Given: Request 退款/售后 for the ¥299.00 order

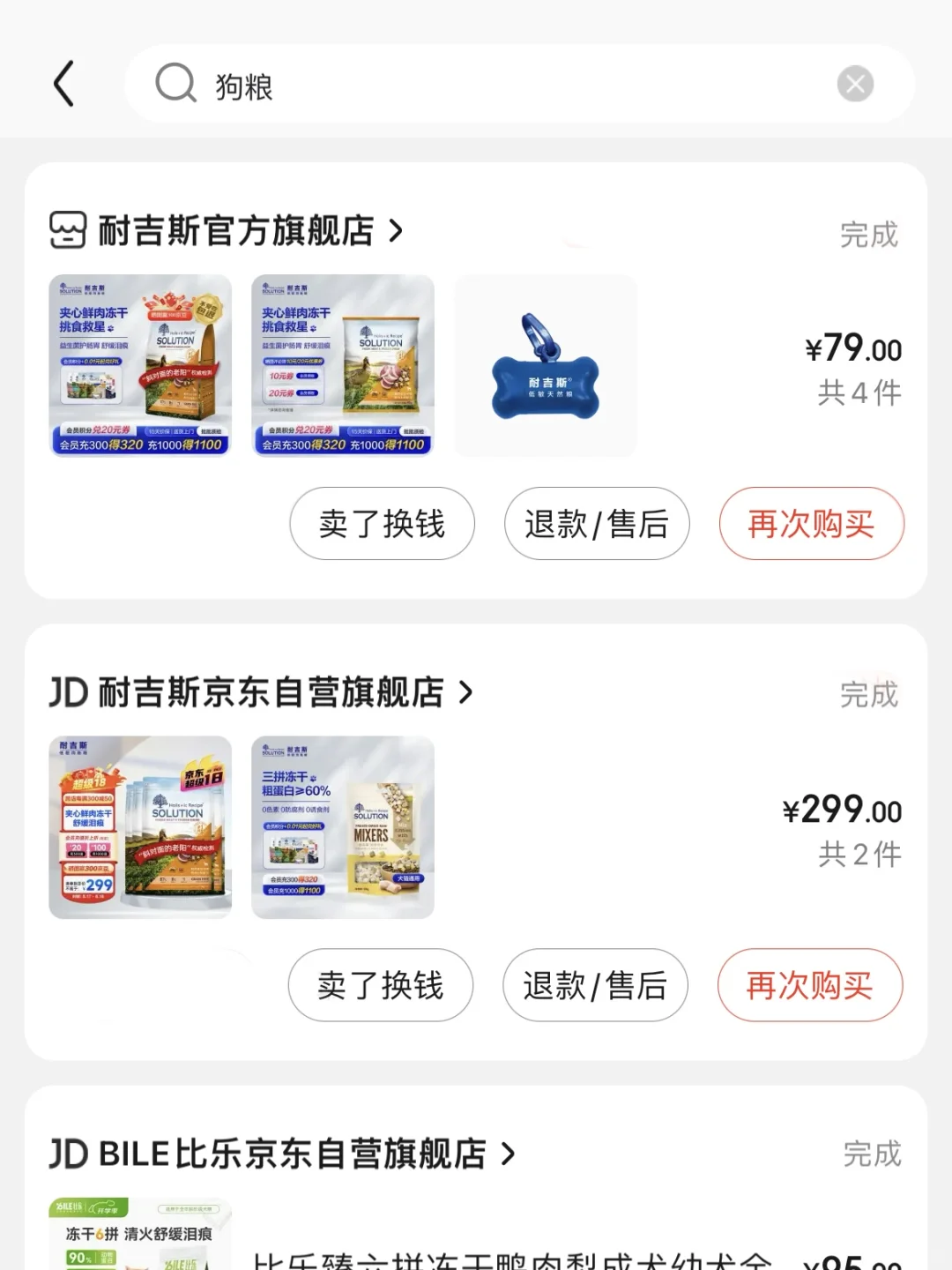Looking at the screenshot, I should (x=595, y=985).
